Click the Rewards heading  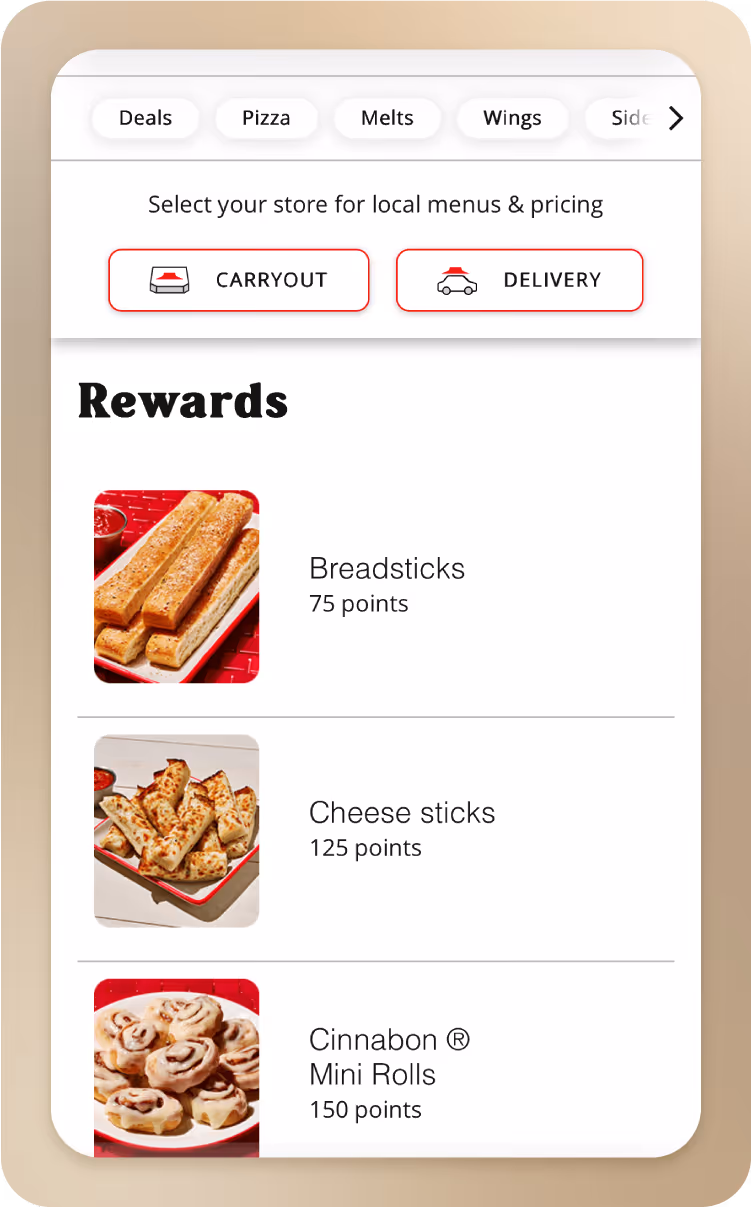click(x=183, y=401)
